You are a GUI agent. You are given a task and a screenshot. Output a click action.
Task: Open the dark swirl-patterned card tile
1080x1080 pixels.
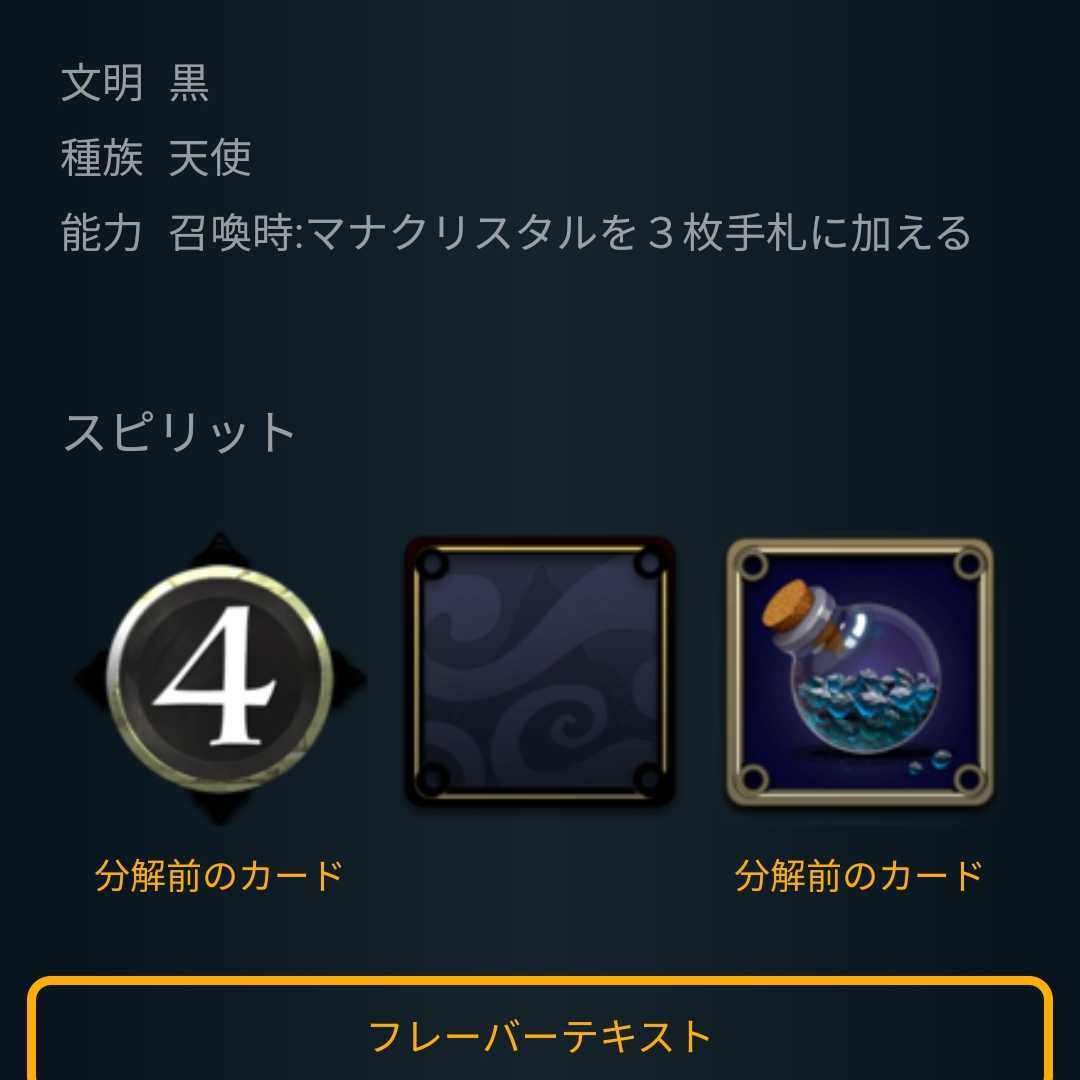pyautogui.click(x=540, y=672)
